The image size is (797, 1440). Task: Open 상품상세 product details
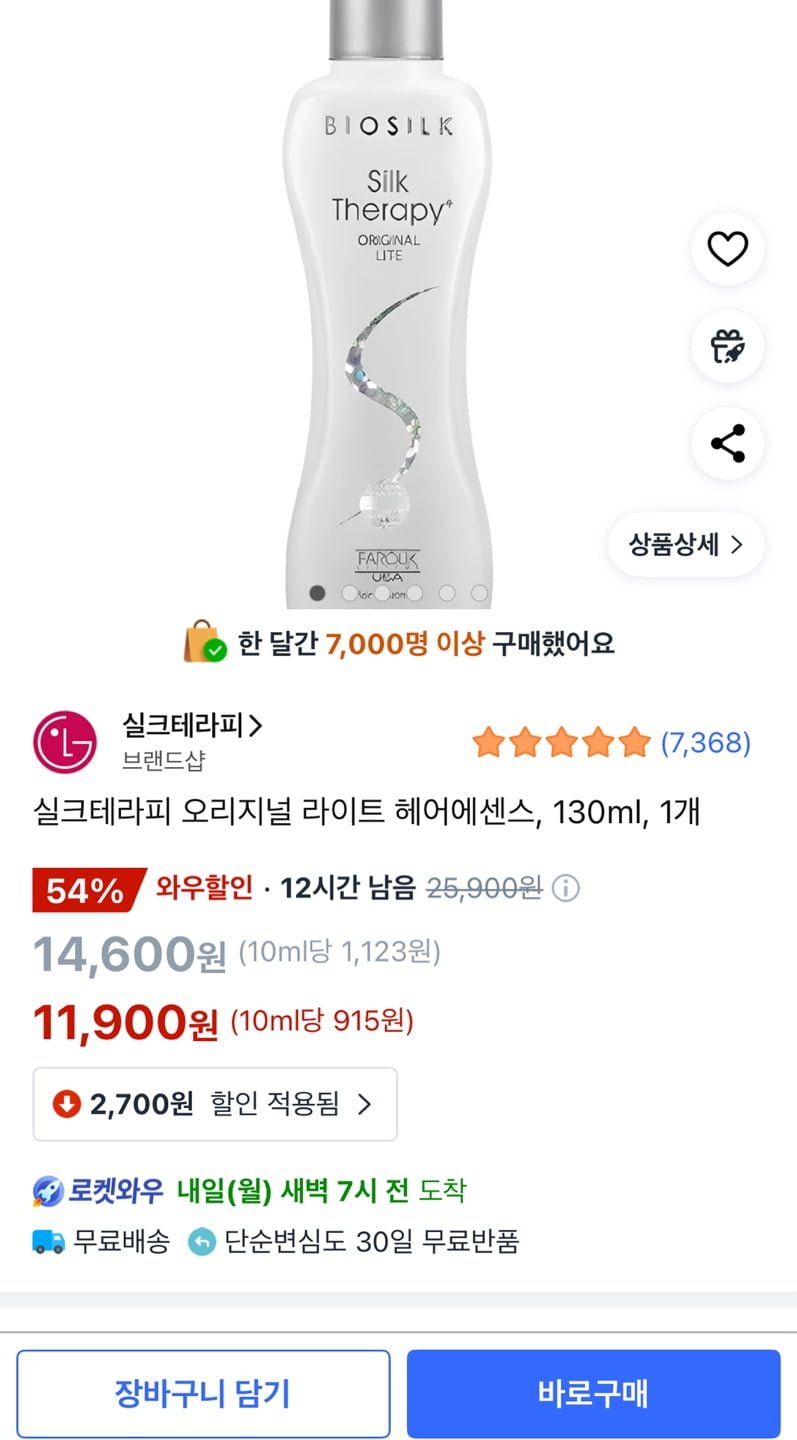[686, 544]
